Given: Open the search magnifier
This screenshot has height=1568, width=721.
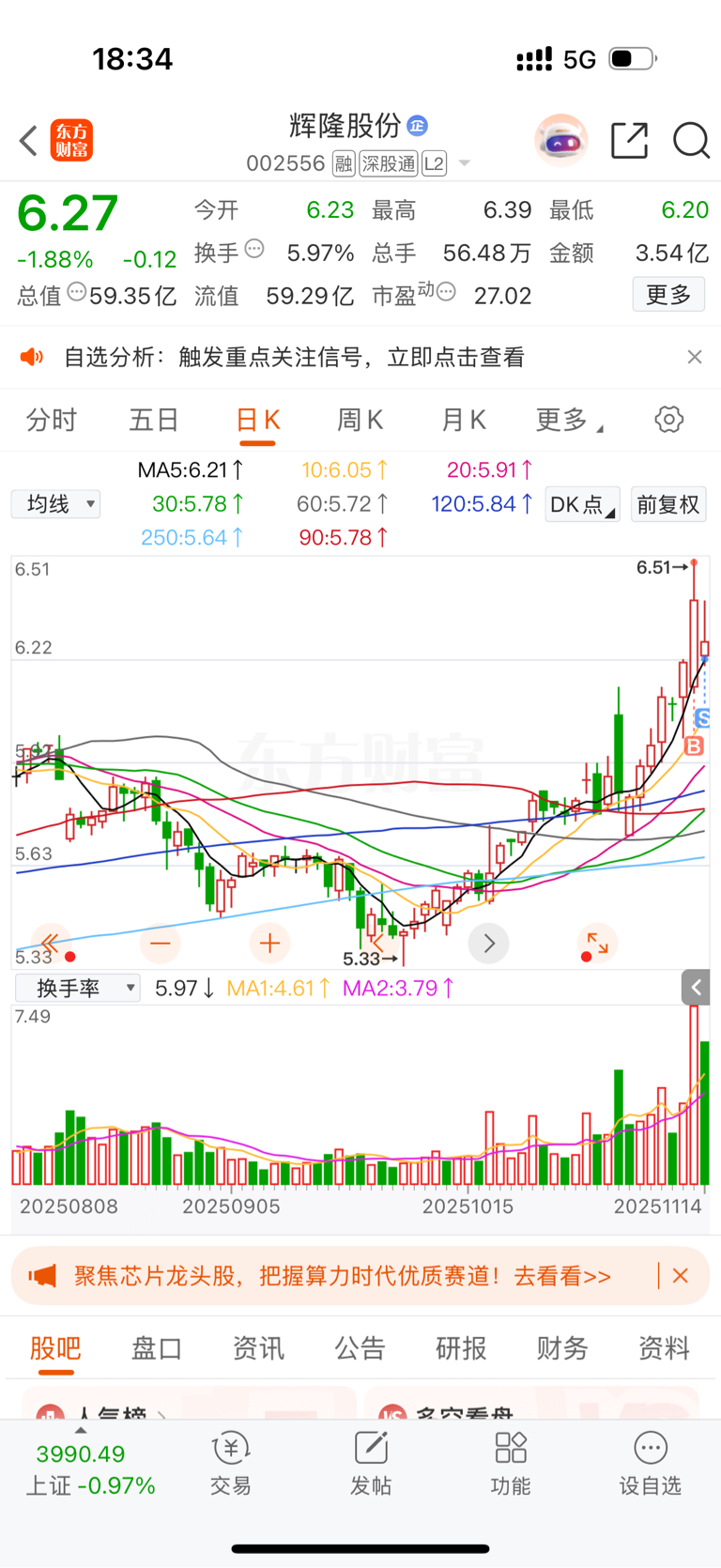Looking at the screenshot, I should (691, 141).
